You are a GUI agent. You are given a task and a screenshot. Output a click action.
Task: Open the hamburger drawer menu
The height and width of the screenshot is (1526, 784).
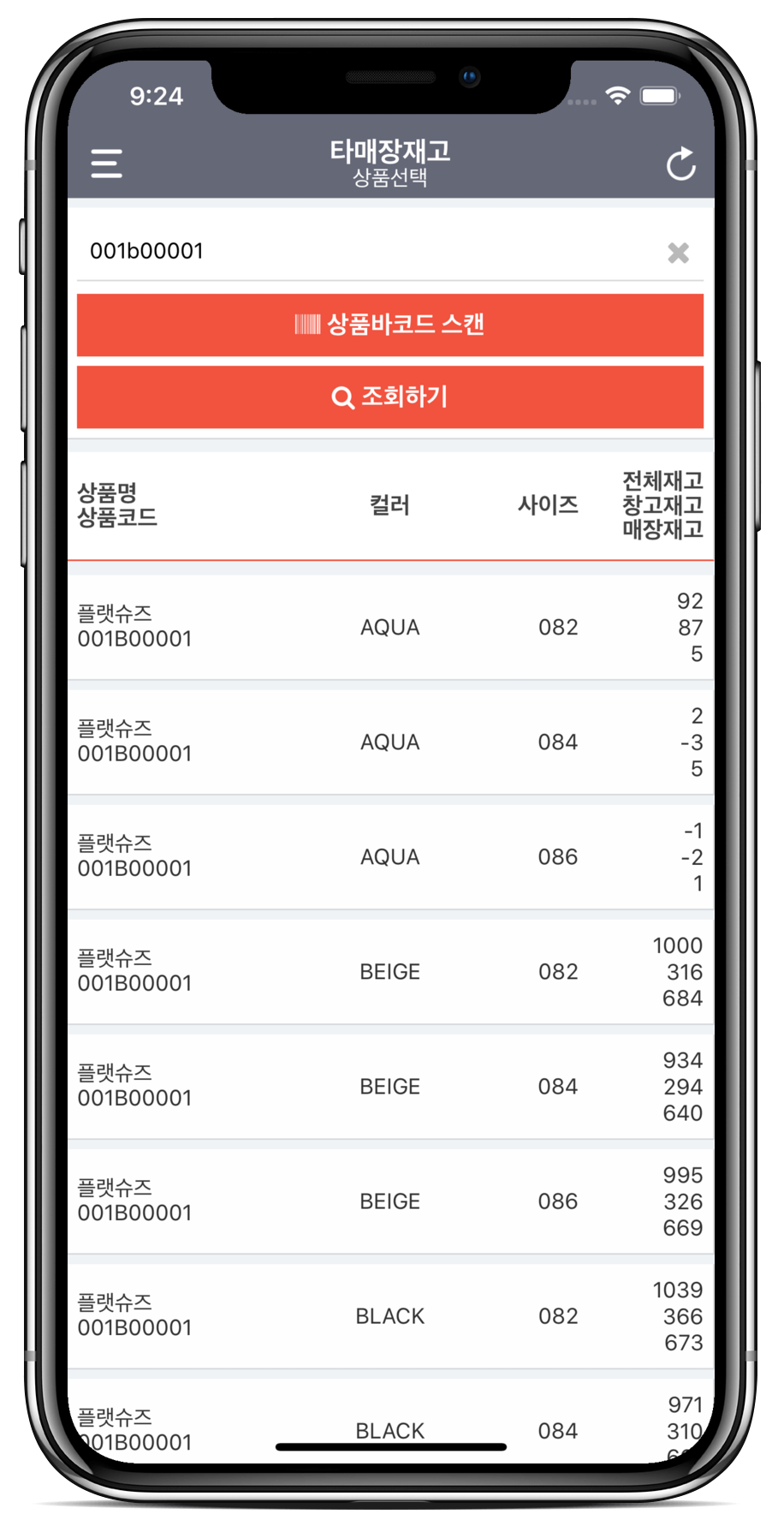(x=106, y=163)
